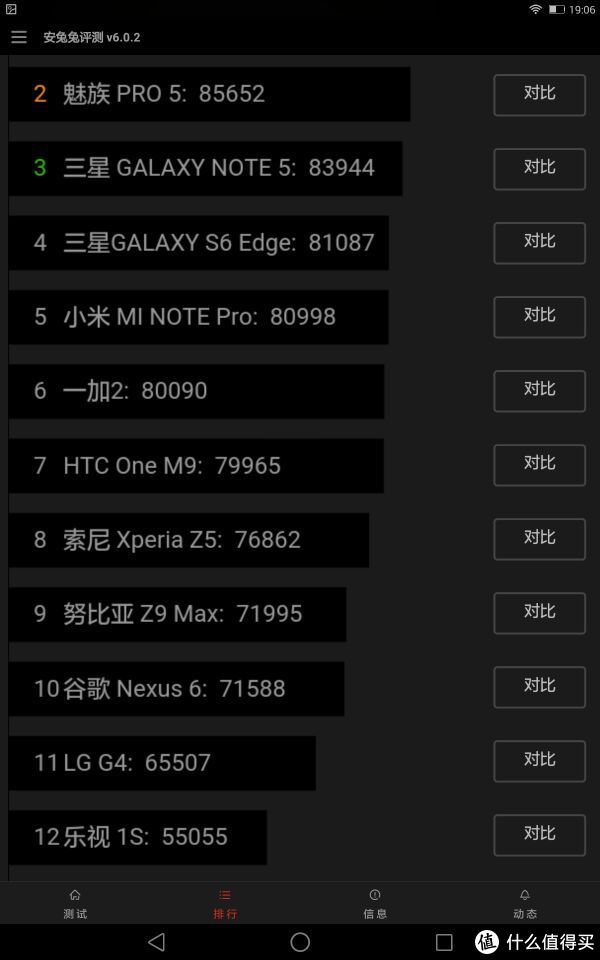Tap 对比 for 三星GALAXY S6 Edge
Image resolution: width=600 pixels, height=960 pixels.
(x=539, y=243)
